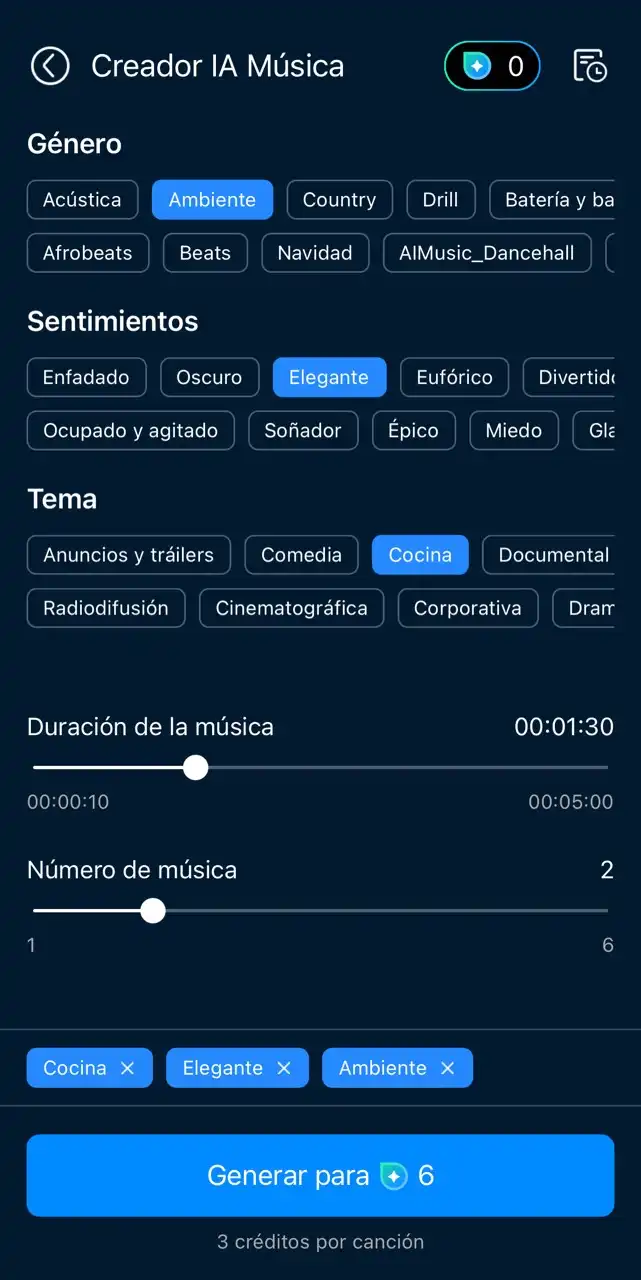Pick the Drill genre chip
The width and height of the screenshot is (641, 1280).
[440, 200]
